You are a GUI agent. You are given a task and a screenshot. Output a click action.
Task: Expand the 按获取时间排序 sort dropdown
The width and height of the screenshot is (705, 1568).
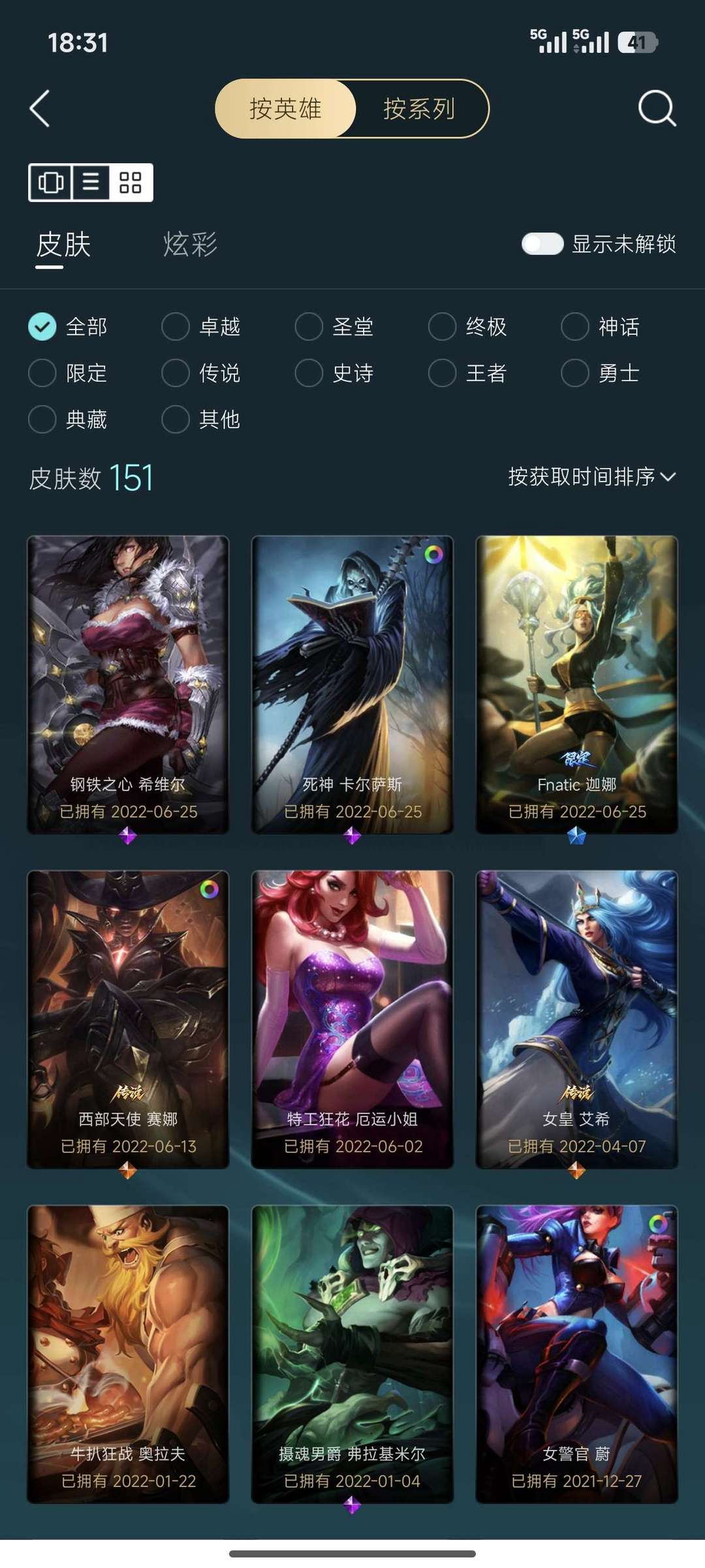591,477
